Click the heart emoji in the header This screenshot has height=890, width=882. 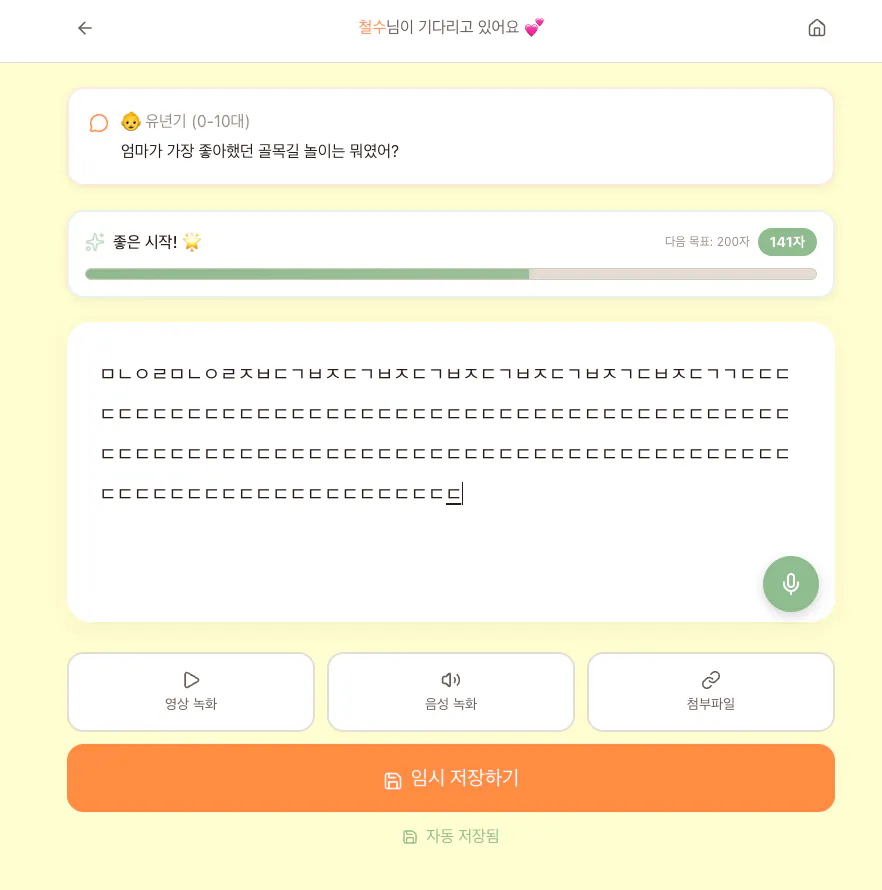coord(531,27)
